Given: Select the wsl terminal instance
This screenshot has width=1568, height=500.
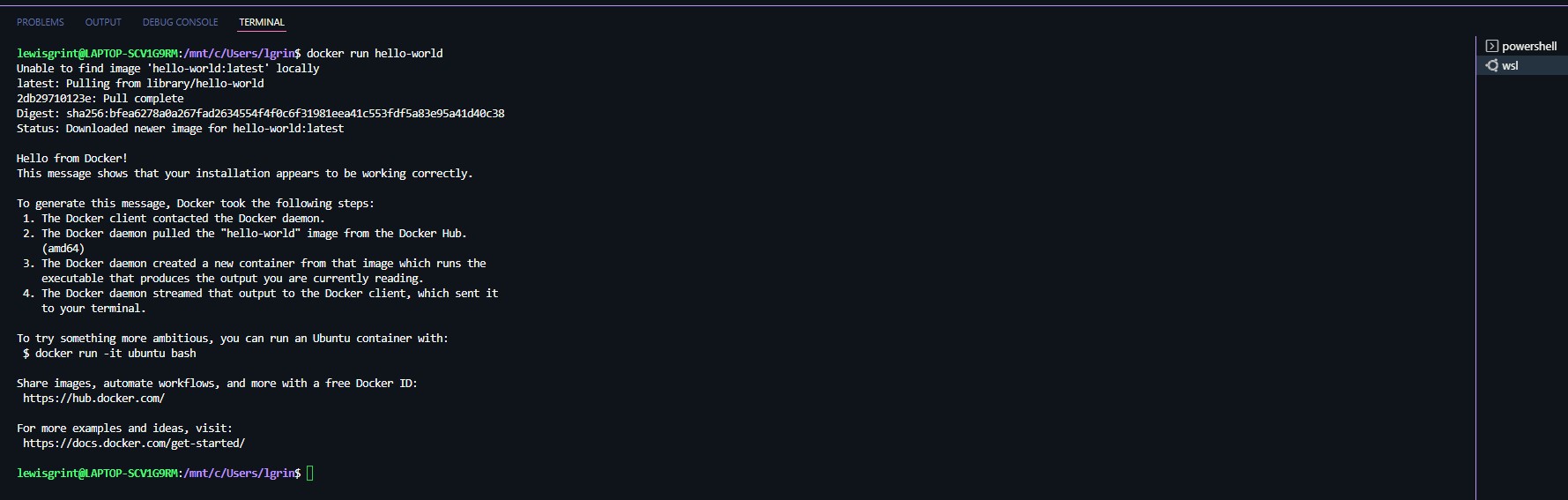Looking at the screenshot, I should tap(1509, 65).
